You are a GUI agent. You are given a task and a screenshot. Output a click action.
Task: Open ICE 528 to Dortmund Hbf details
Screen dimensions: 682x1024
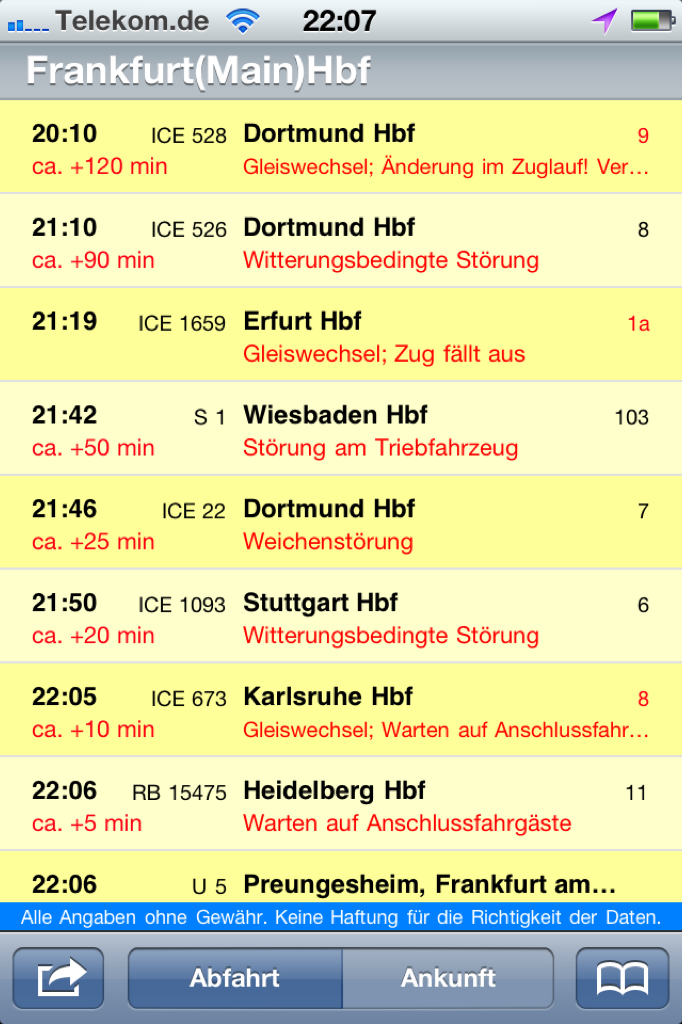(340, 148)
